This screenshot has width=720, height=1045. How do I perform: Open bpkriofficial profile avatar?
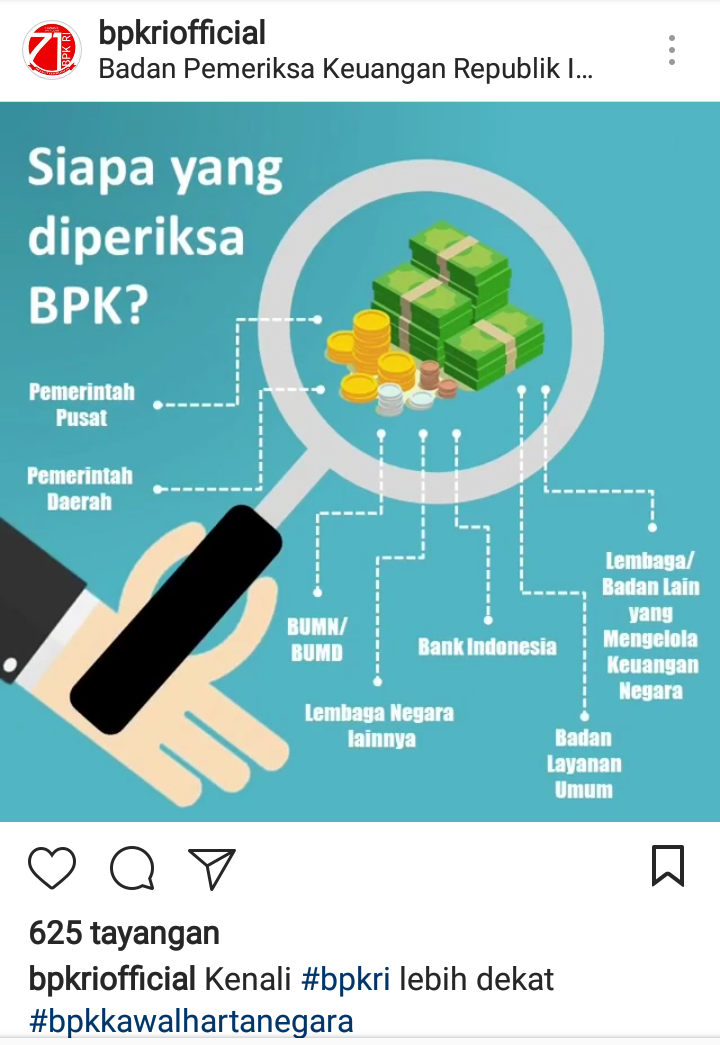(x=52, y=50)
